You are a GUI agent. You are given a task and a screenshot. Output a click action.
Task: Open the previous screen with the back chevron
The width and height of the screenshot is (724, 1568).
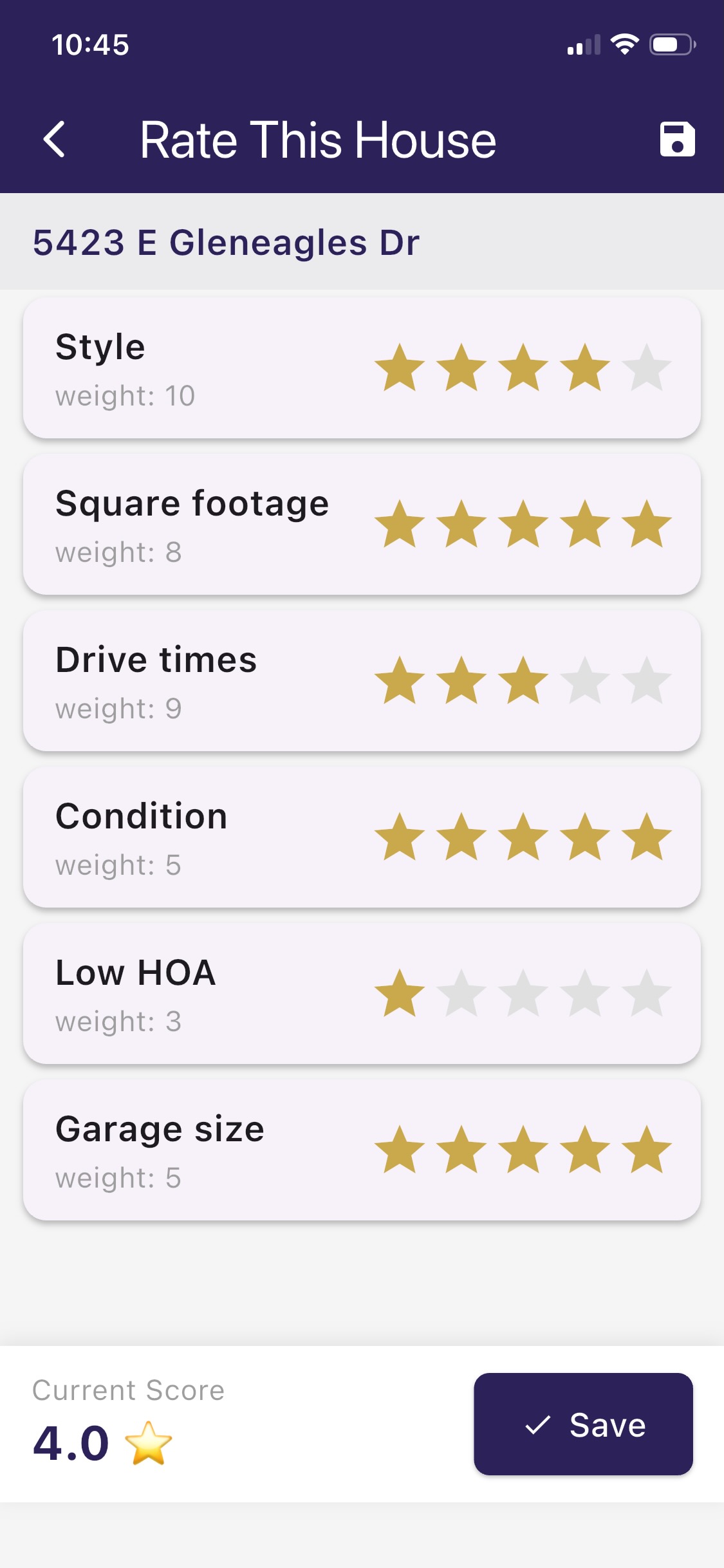(x=53, y=139)
